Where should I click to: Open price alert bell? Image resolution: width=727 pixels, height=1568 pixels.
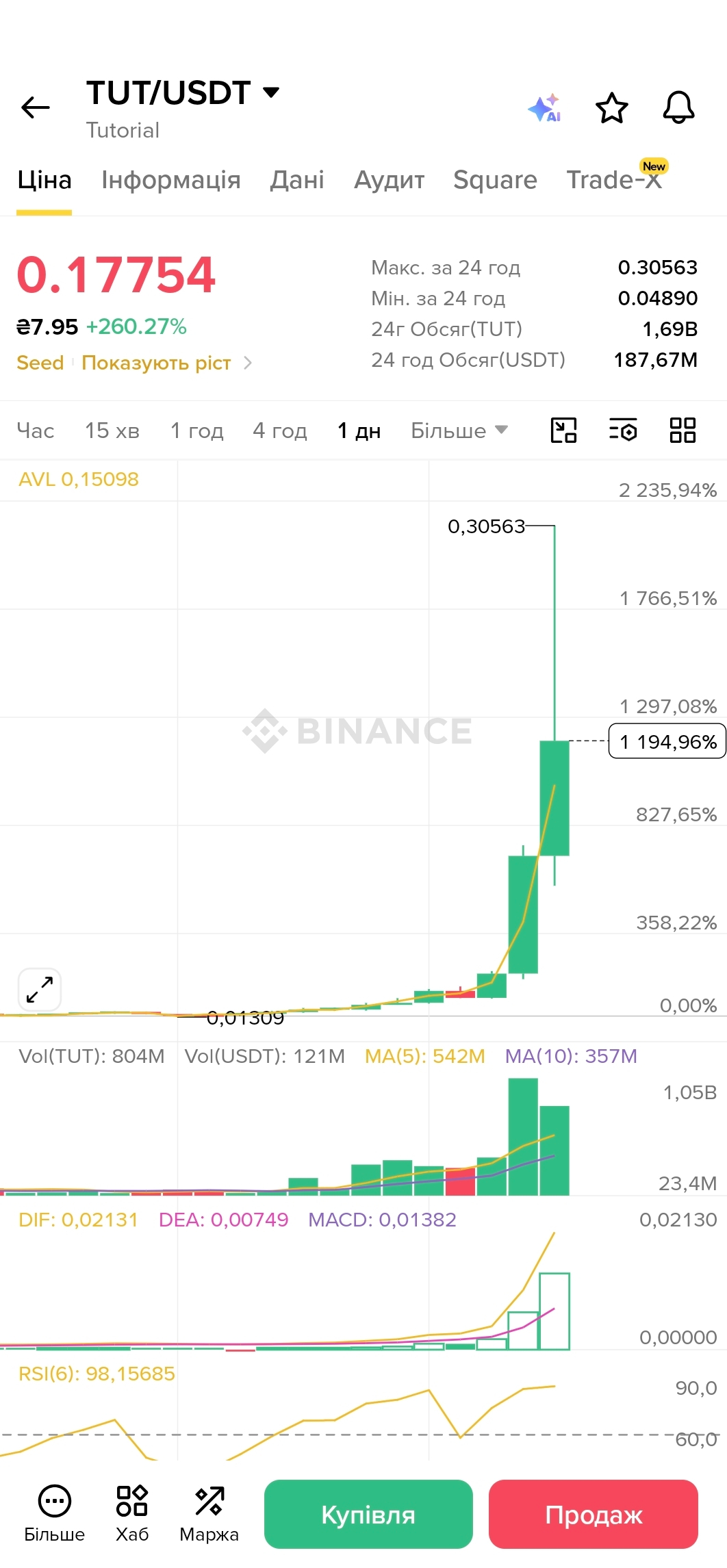(x=678, y=107)
